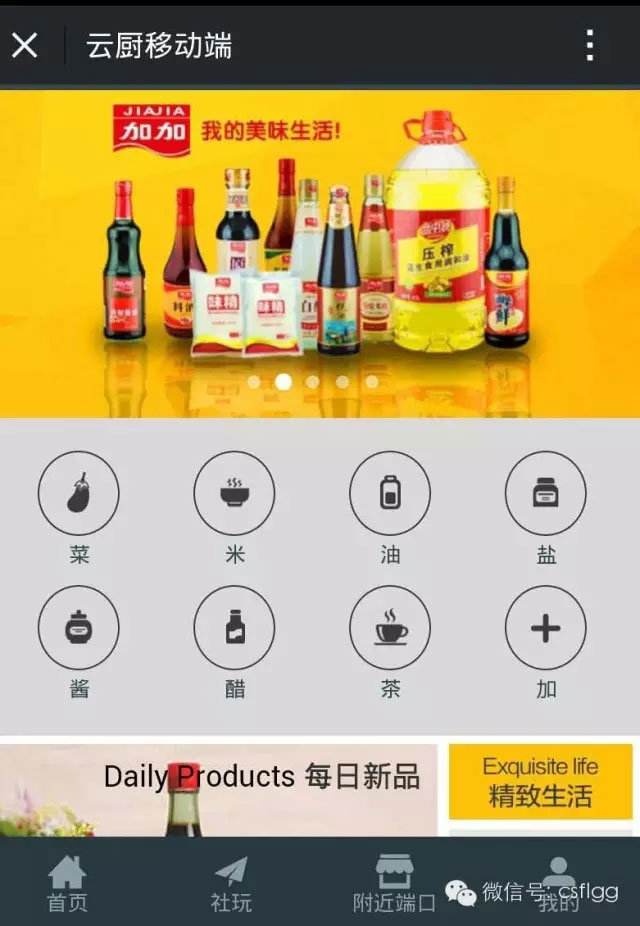640x926 pixels.
Task: Go to the 首页 home tab
Action: click(x=67, y=883)
